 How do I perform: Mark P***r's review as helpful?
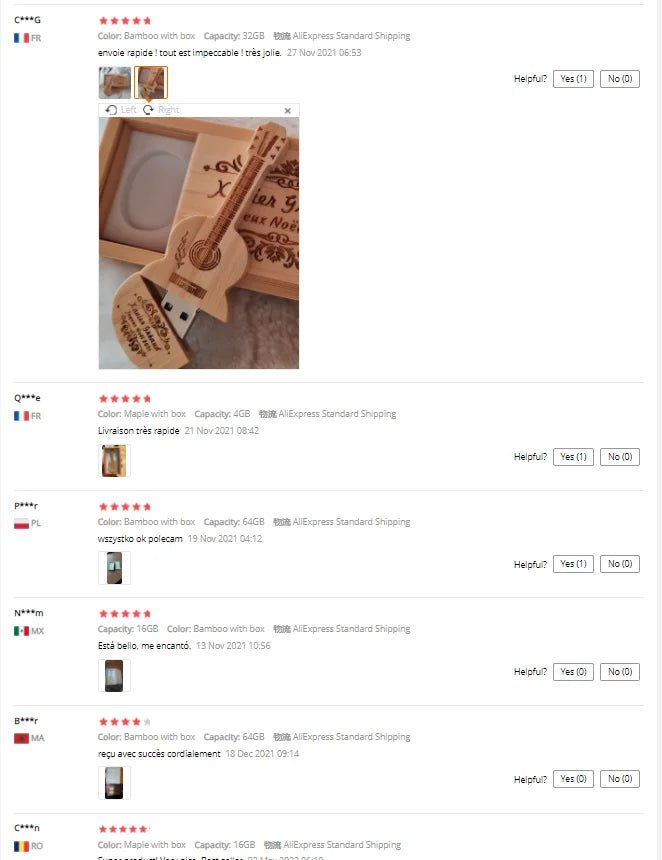coord(573,564)
